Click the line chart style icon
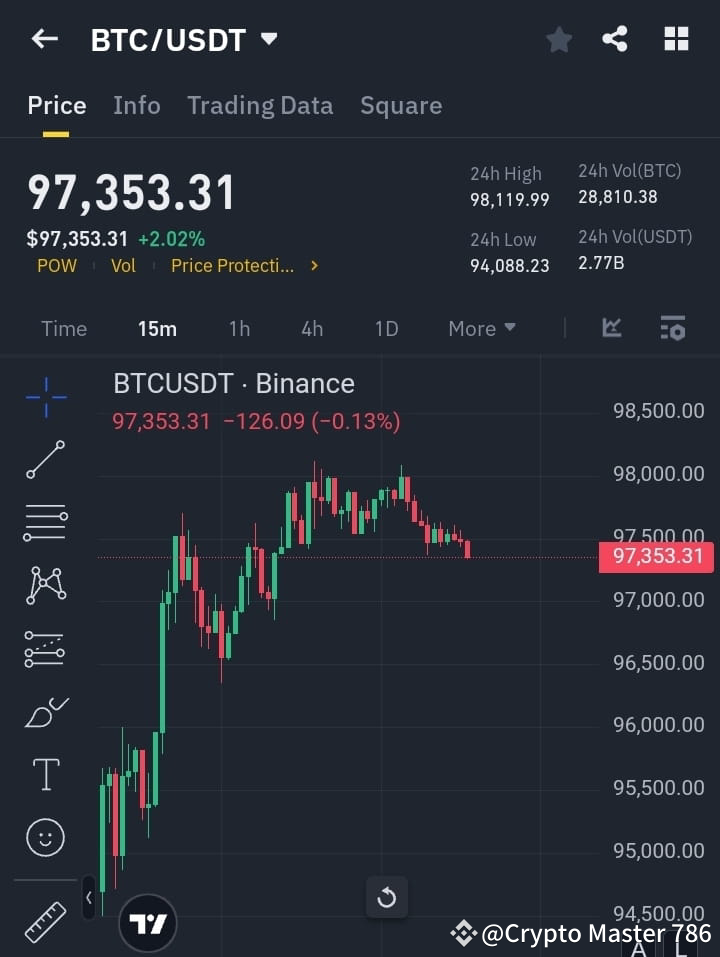 [611, 328]
